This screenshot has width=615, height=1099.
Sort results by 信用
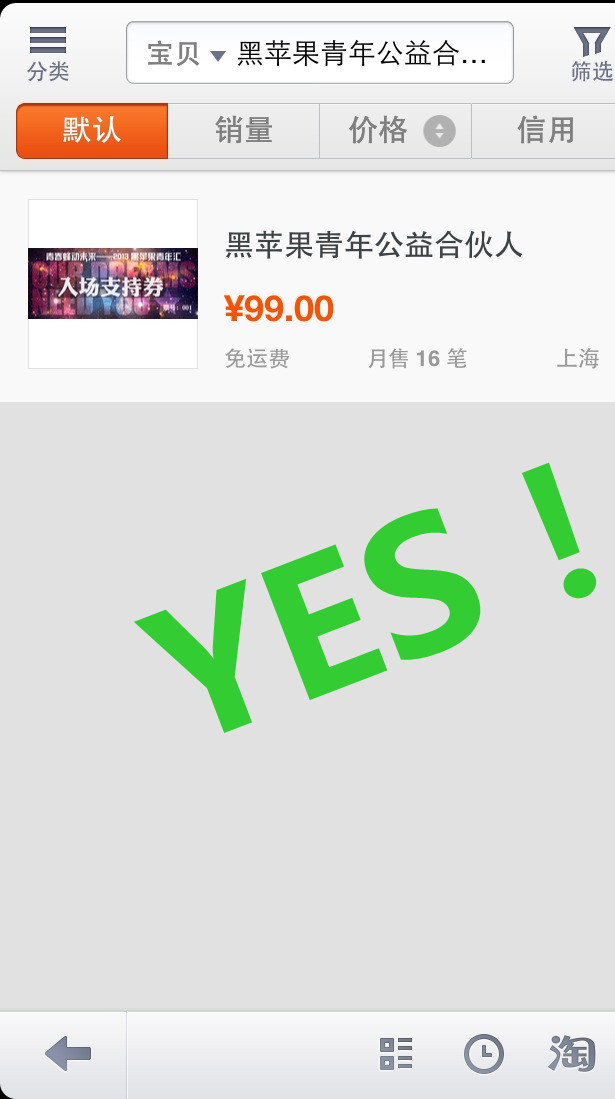(x=545, y=130)
